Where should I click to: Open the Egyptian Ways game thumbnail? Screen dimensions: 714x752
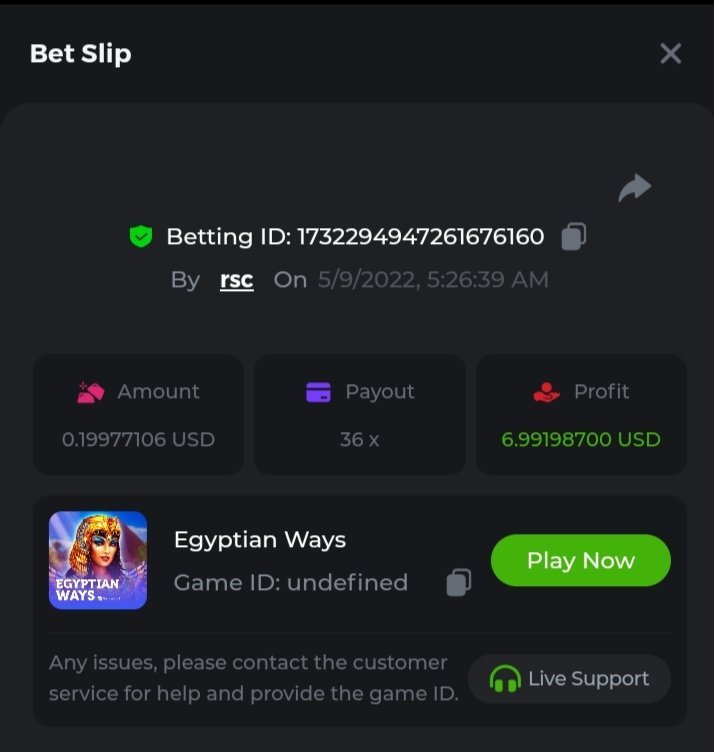coord(98,560)
